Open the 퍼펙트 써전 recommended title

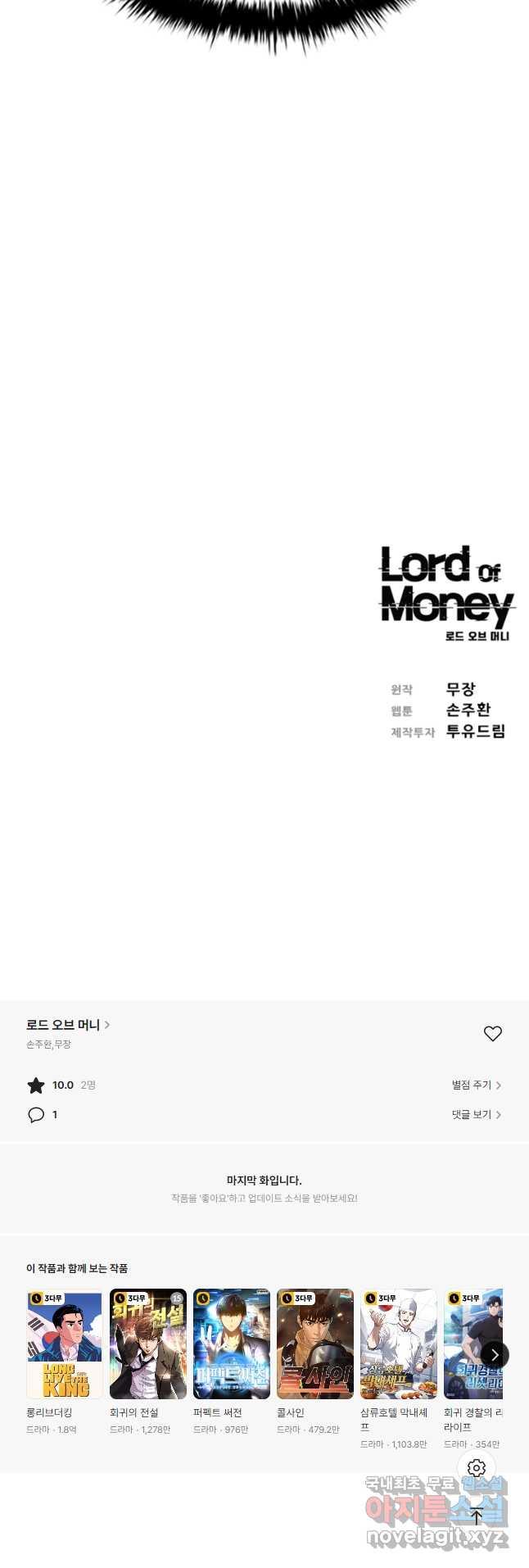(x=232, y=1344)
